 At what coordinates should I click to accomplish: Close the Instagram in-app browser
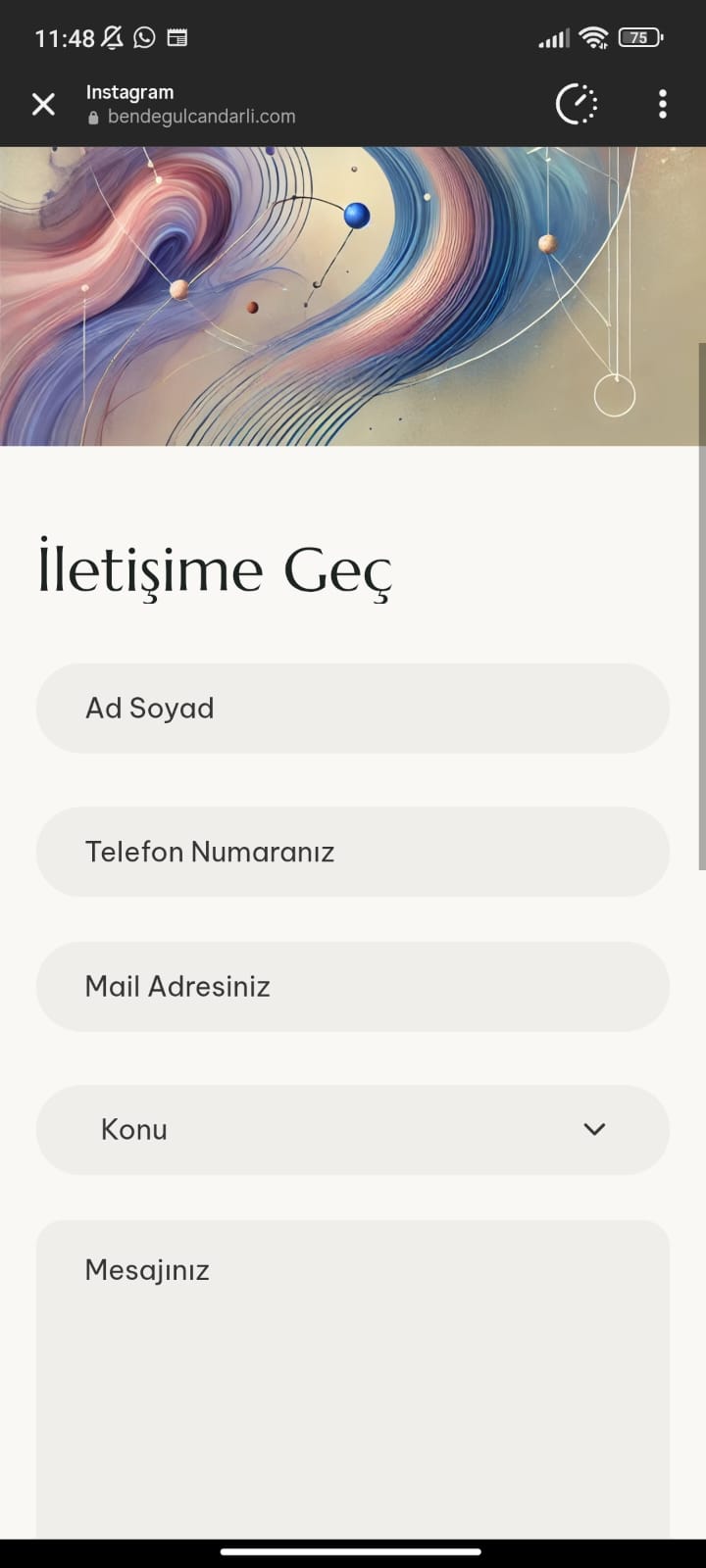tap(43, 104)
